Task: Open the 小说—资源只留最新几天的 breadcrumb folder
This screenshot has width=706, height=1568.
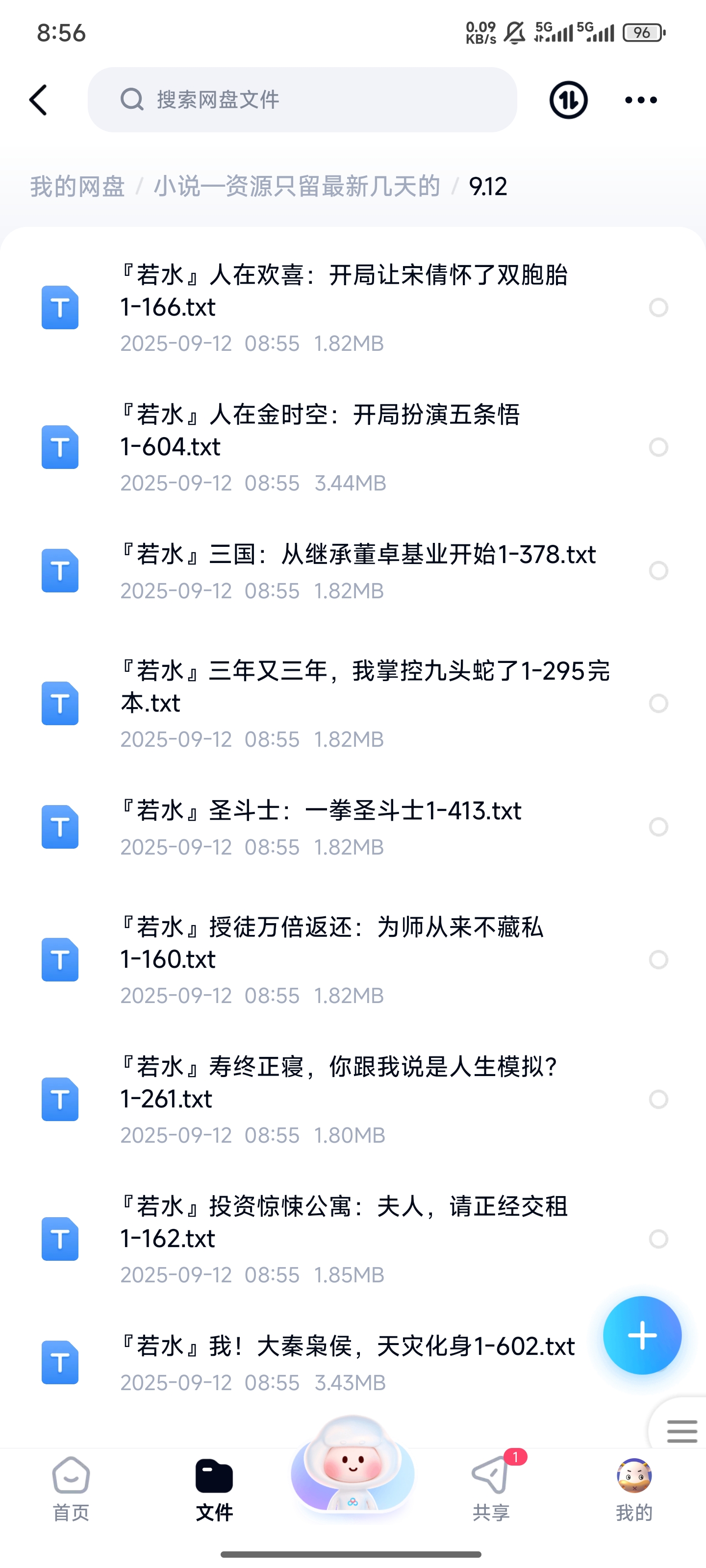Action: (x=297, y=186)
